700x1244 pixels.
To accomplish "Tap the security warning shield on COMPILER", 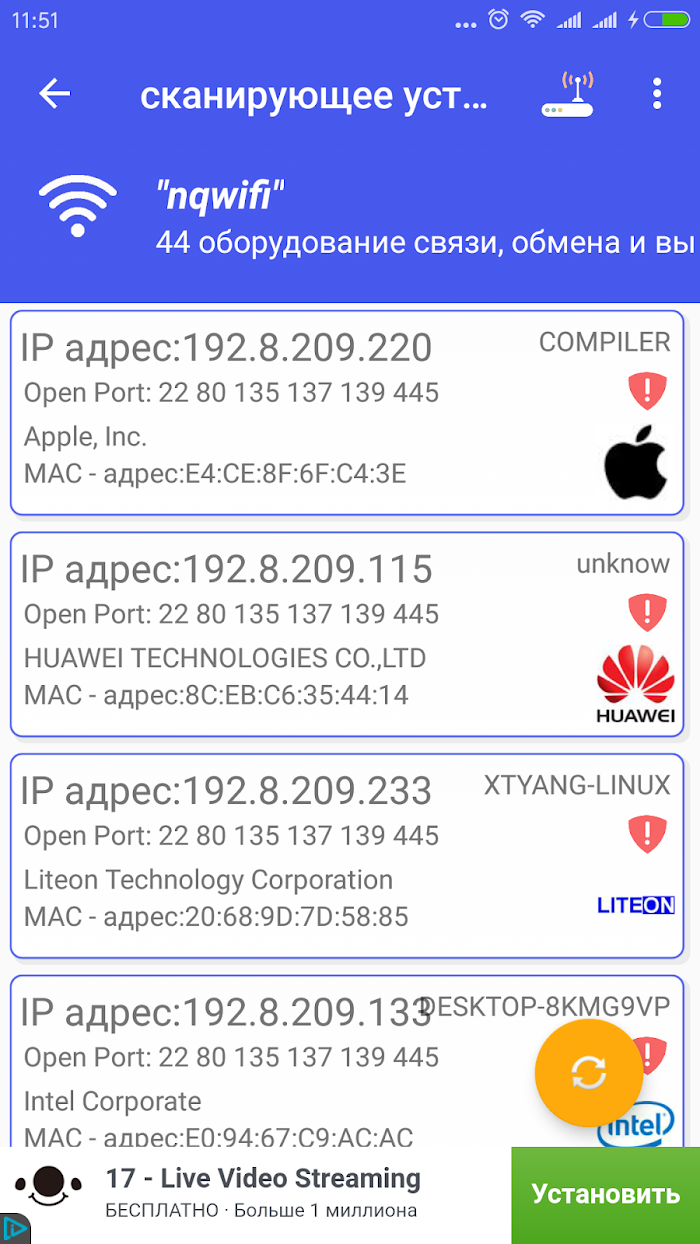I will tap(647, 390).
